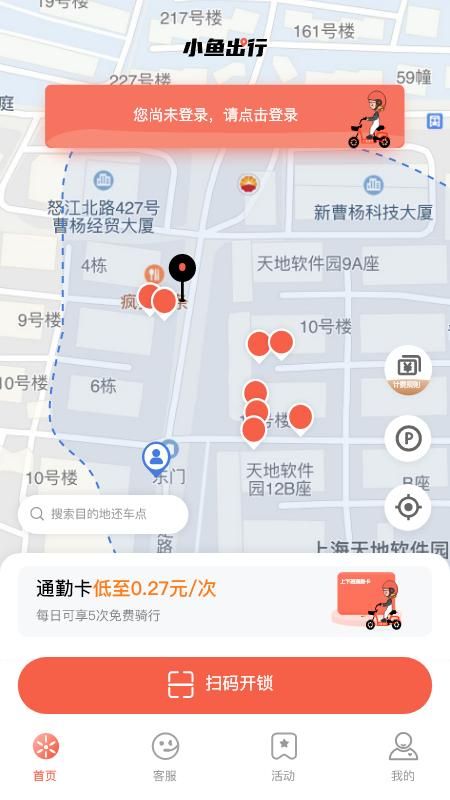450x800 pixels.
Task: Switch to the 活动 tab
Action: click(283, 757)
